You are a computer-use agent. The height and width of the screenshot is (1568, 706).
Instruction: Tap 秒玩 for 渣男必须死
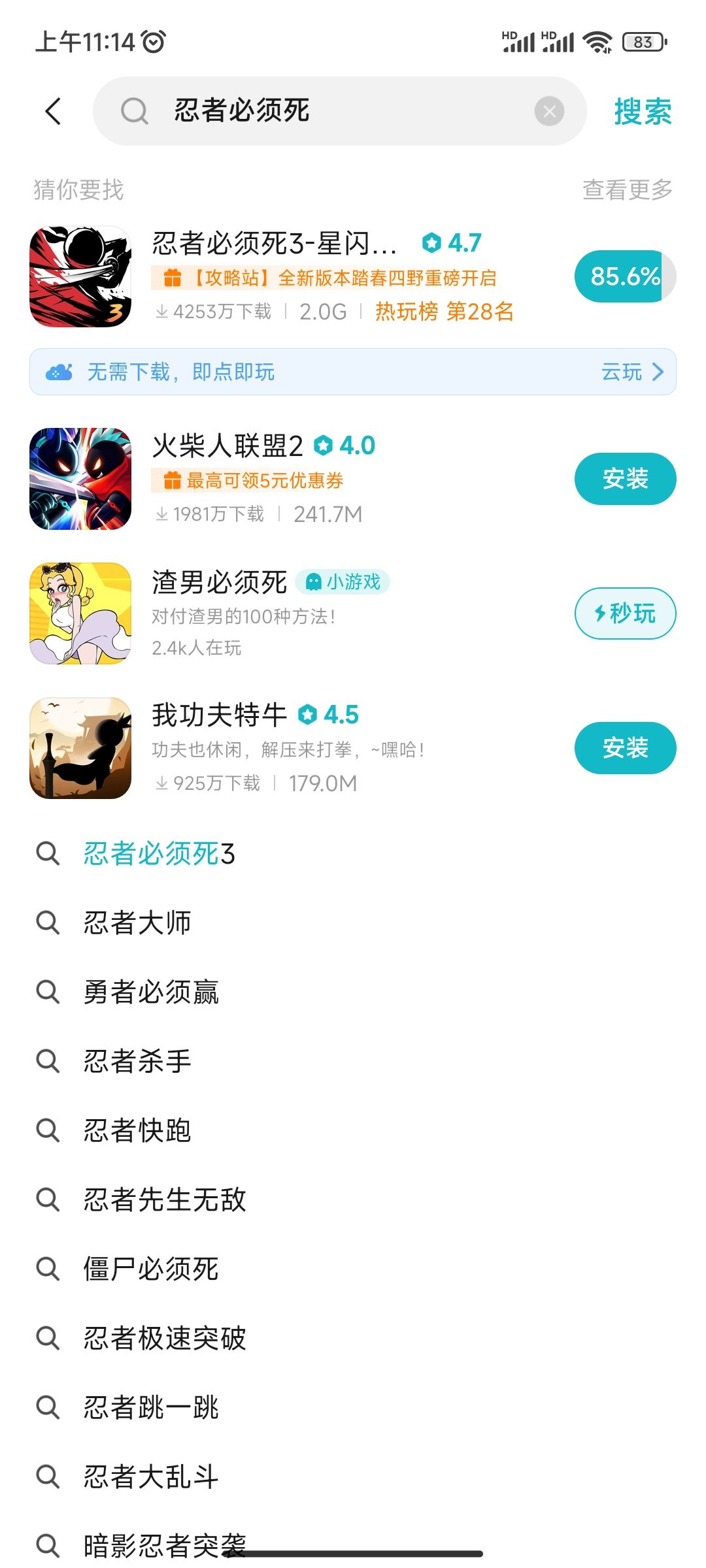click(624, 613)
